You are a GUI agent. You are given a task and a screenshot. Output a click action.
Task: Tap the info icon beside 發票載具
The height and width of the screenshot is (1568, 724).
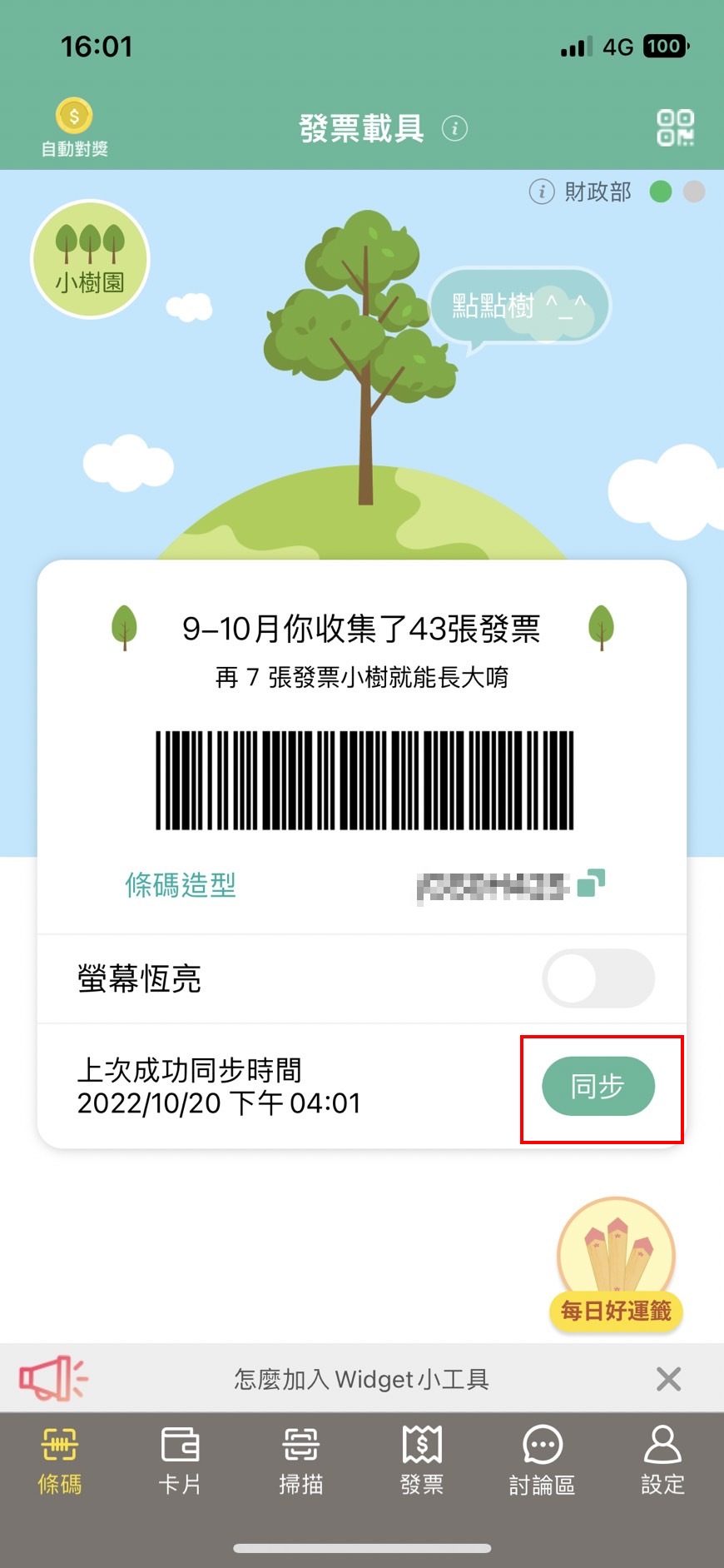tap(454, 128)
